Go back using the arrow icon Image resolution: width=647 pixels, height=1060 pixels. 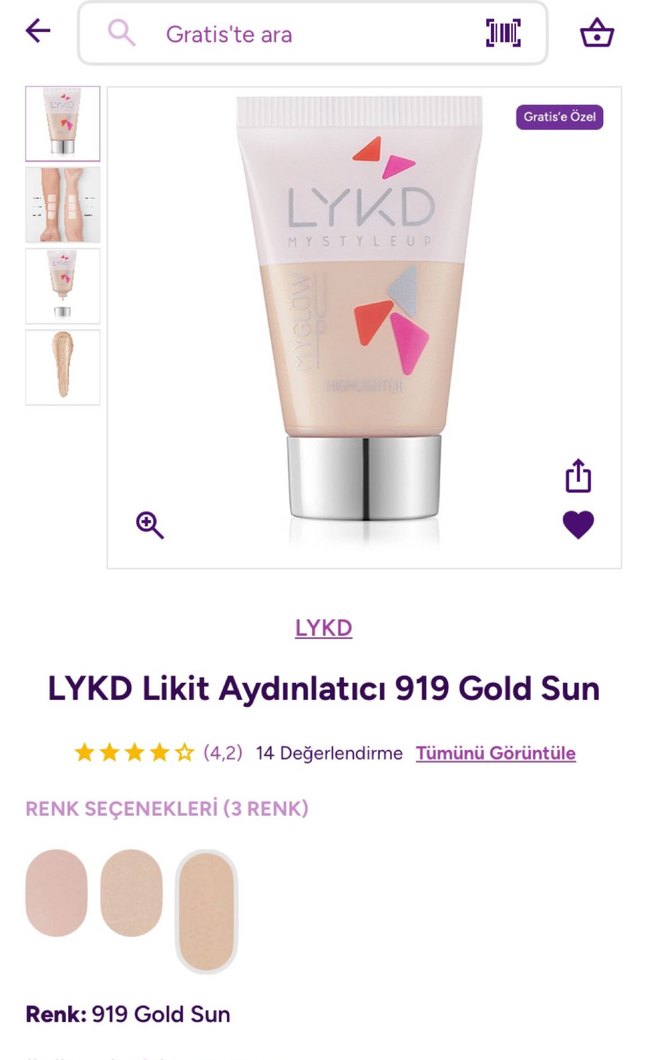[38, 32]
